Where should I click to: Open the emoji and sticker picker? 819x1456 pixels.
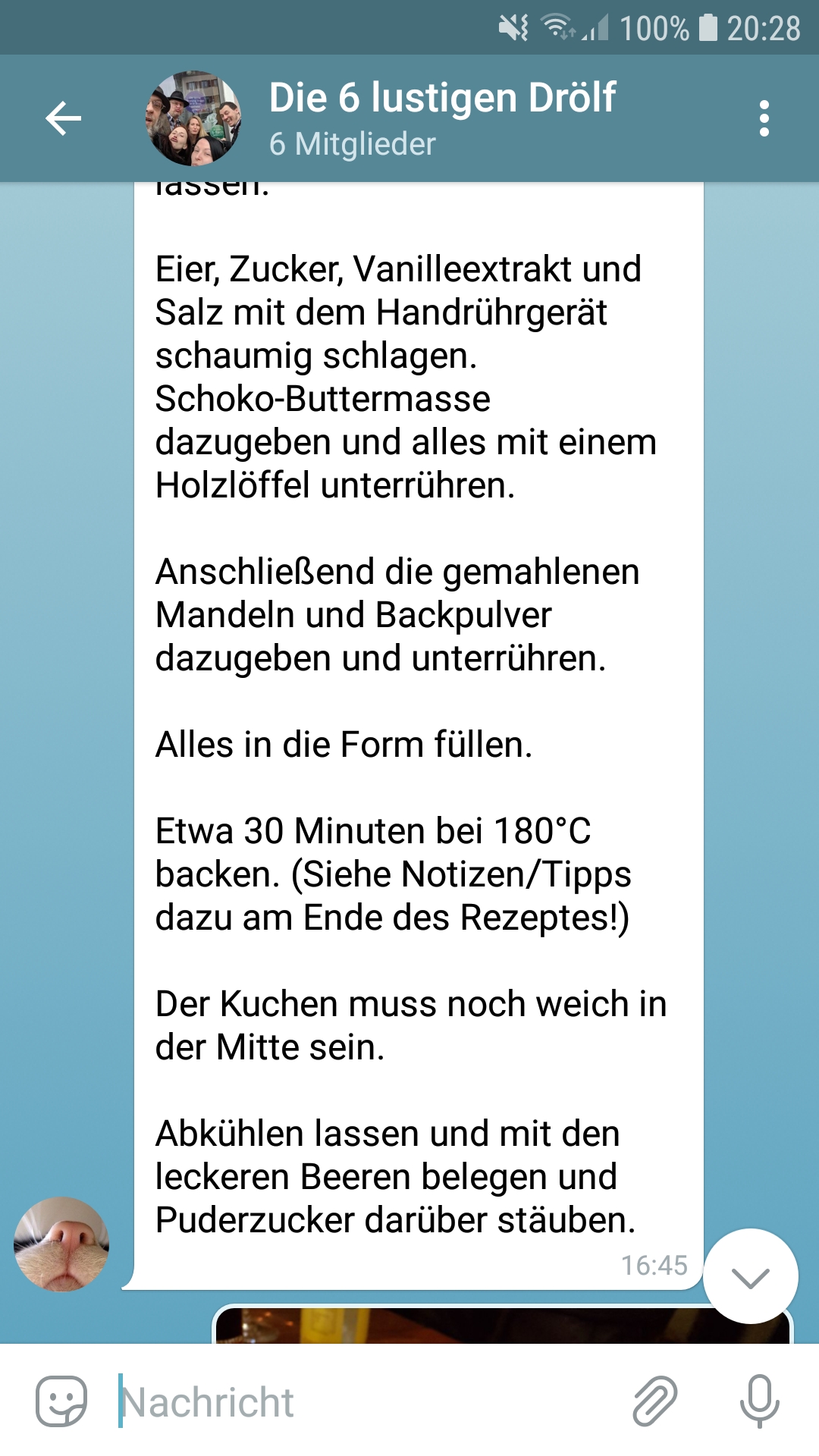tap(61, 1401)
